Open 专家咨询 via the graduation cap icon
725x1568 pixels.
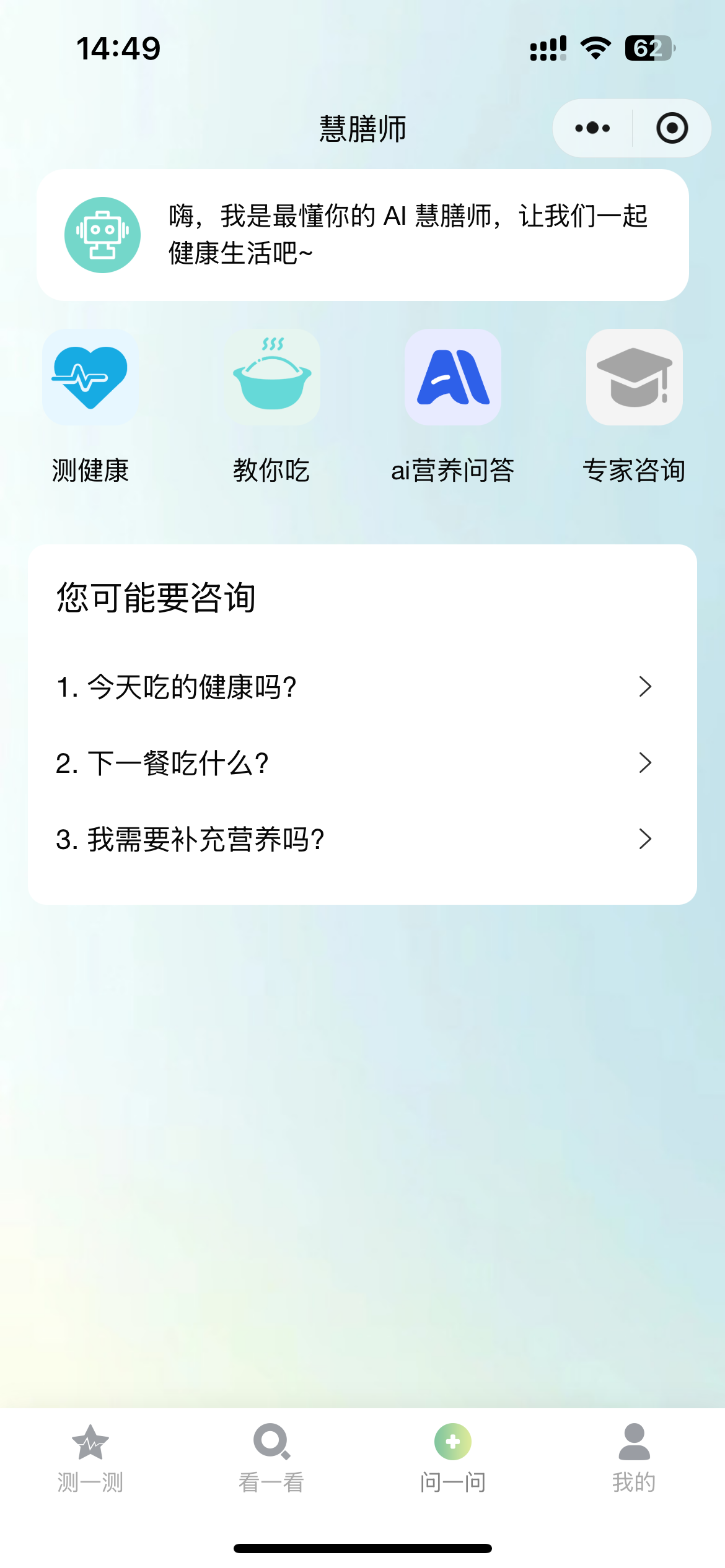click(x=633, y=378)
